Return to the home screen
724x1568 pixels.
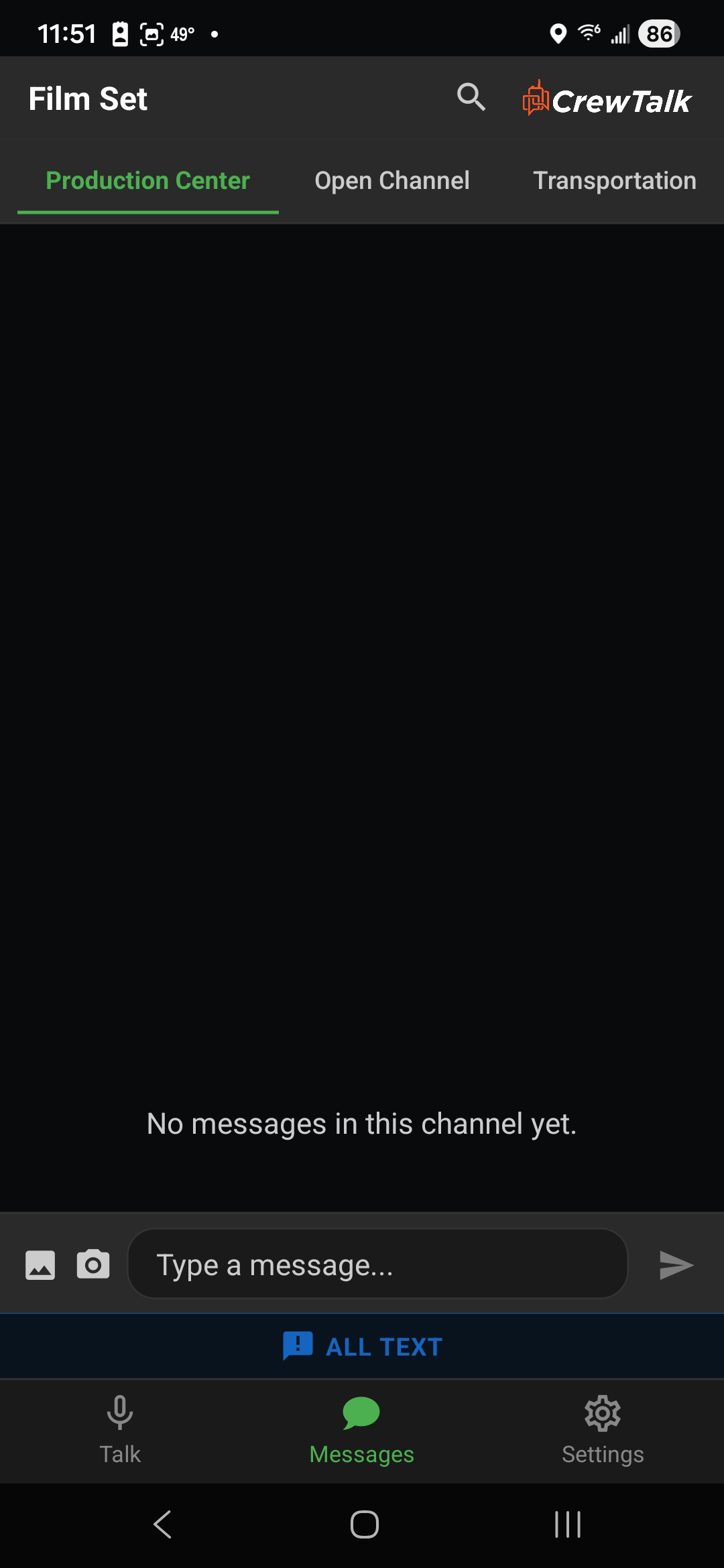(364, 1524)
